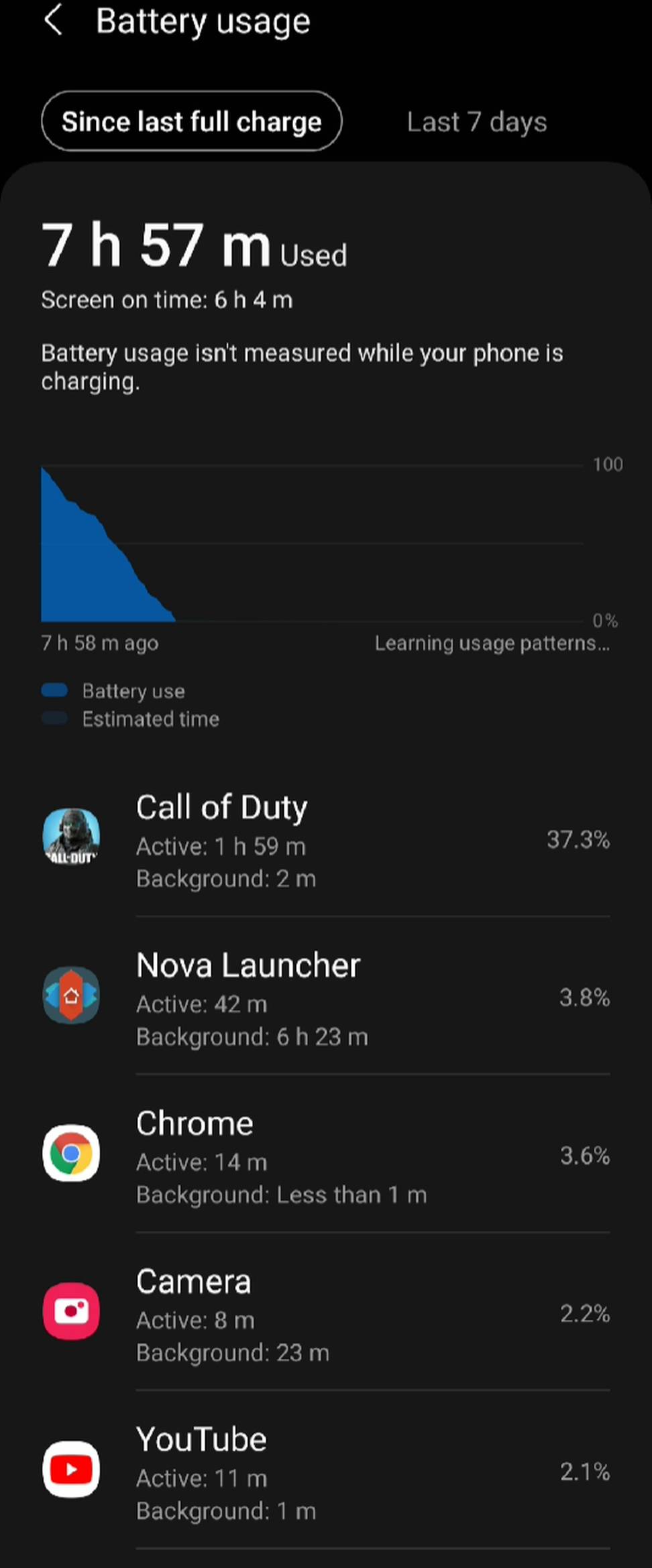Switch to the Last 7 days tab
Screen dimensions: 652x1568
pyautogui.click(x=476, y=122)
